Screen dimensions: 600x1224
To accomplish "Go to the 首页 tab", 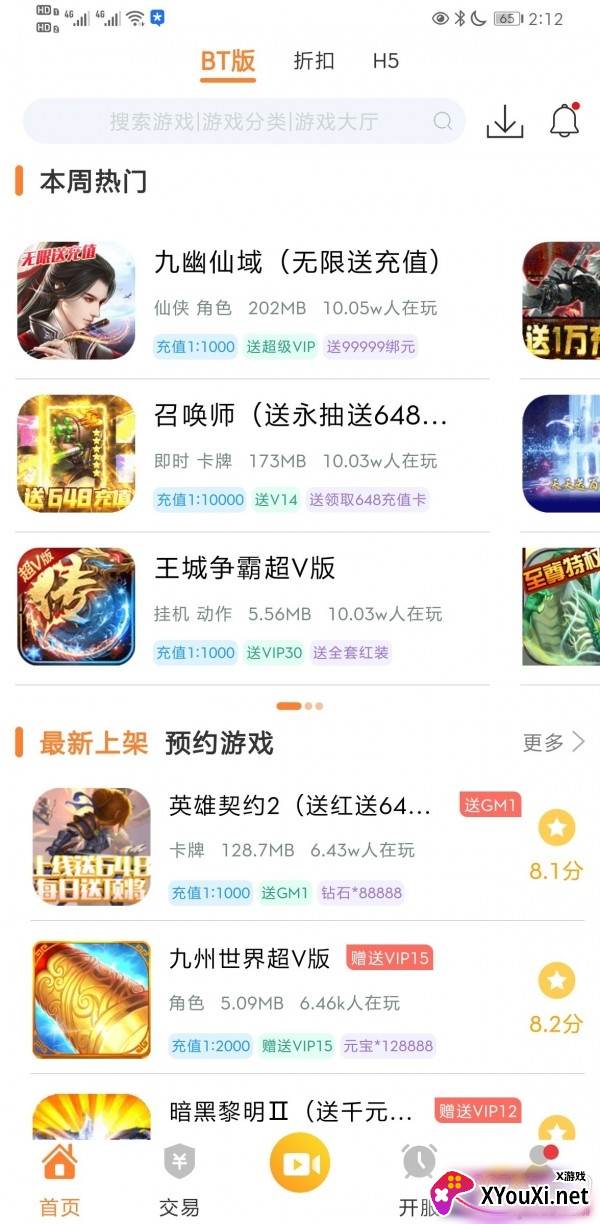I will pos(59,1179).
